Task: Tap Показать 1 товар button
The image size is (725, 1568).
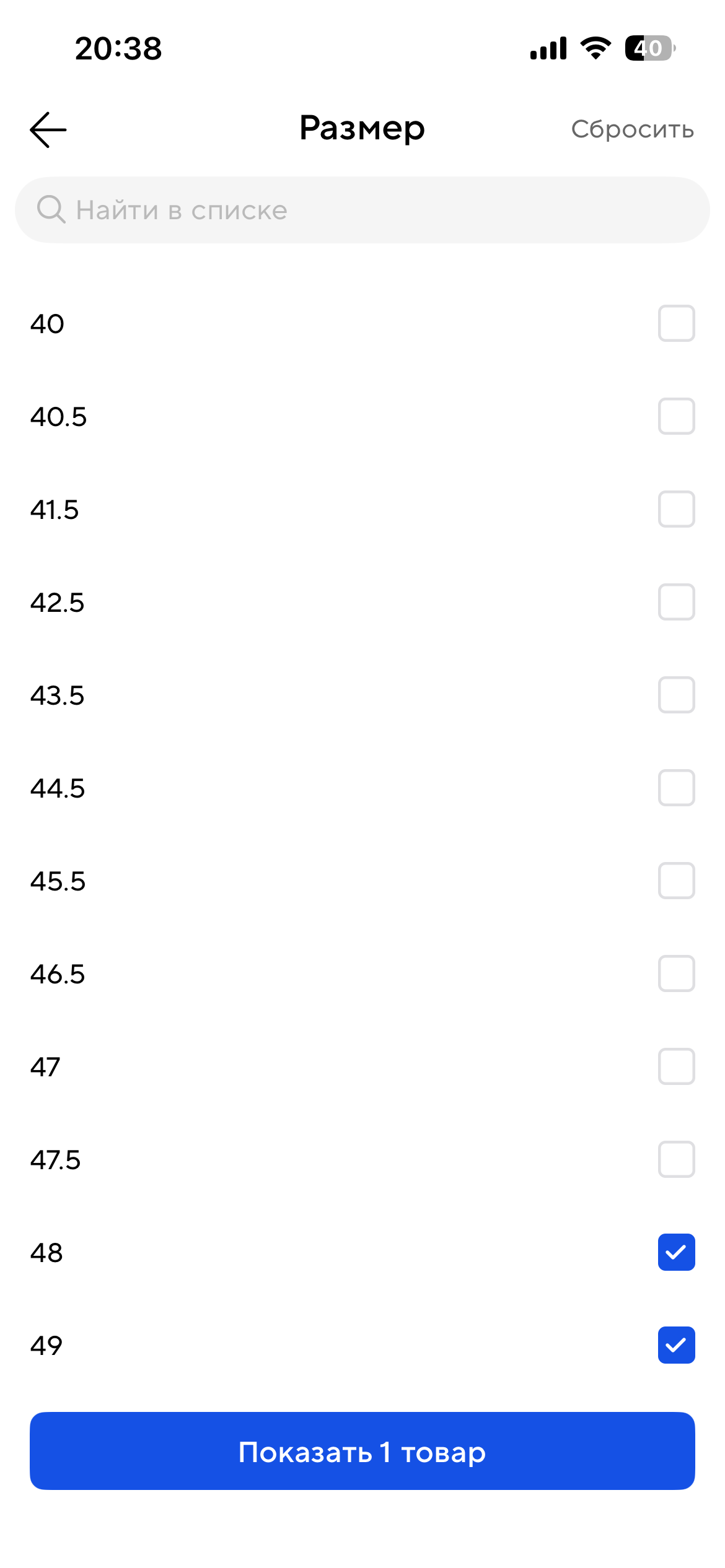Action: pos(362,1451)
